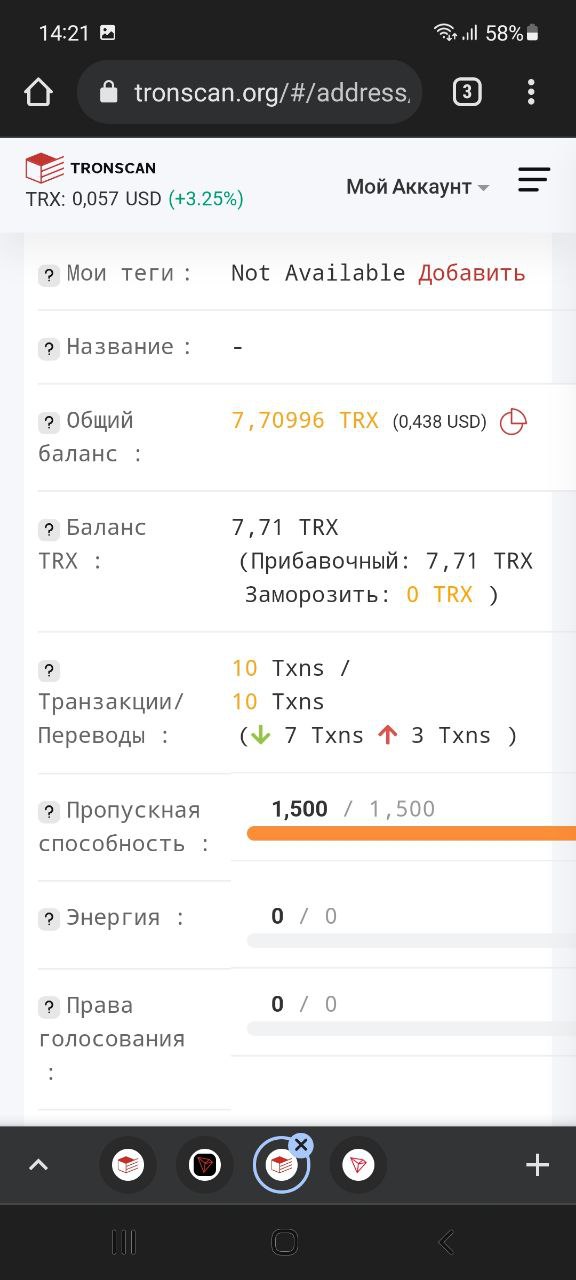Switch to the black Tron logo tab
The height and width of the screenshot is (1280, 576).
point(205,1165)
